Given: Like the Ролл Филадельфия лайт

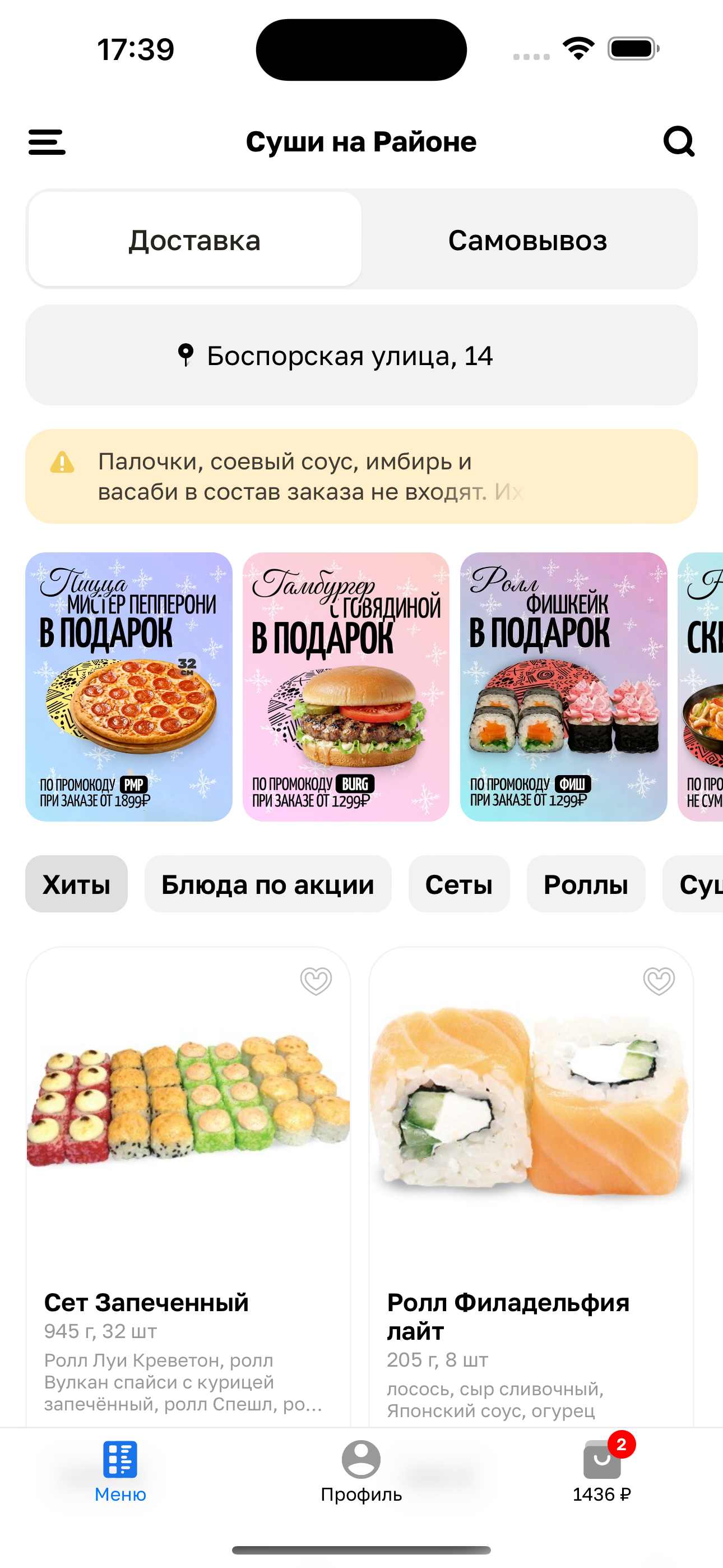Looking at the screenshot, I should coord(659,981).
